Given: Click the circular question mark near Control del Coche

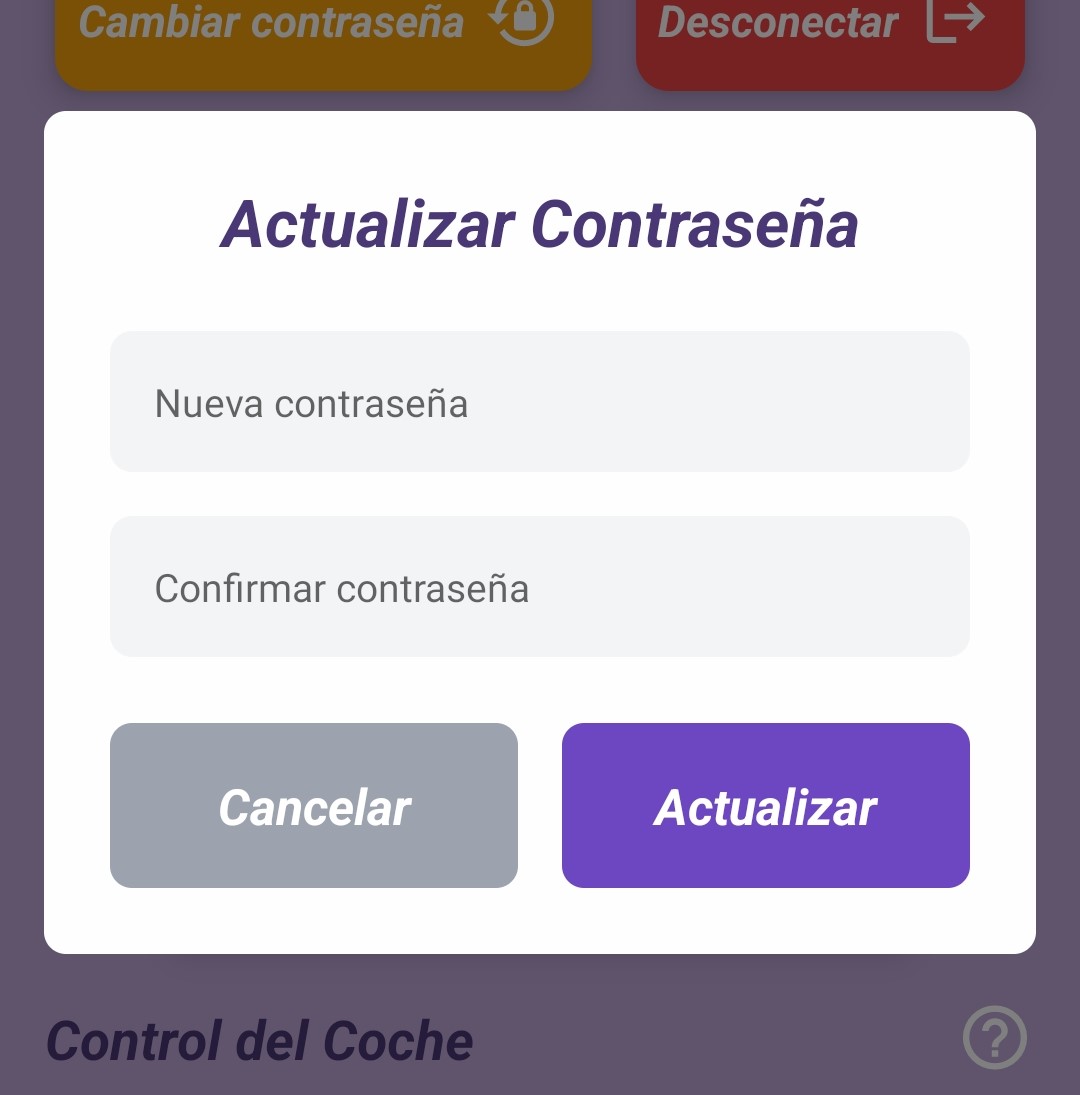Looking at the screenshot, I should click(996, 1038).
